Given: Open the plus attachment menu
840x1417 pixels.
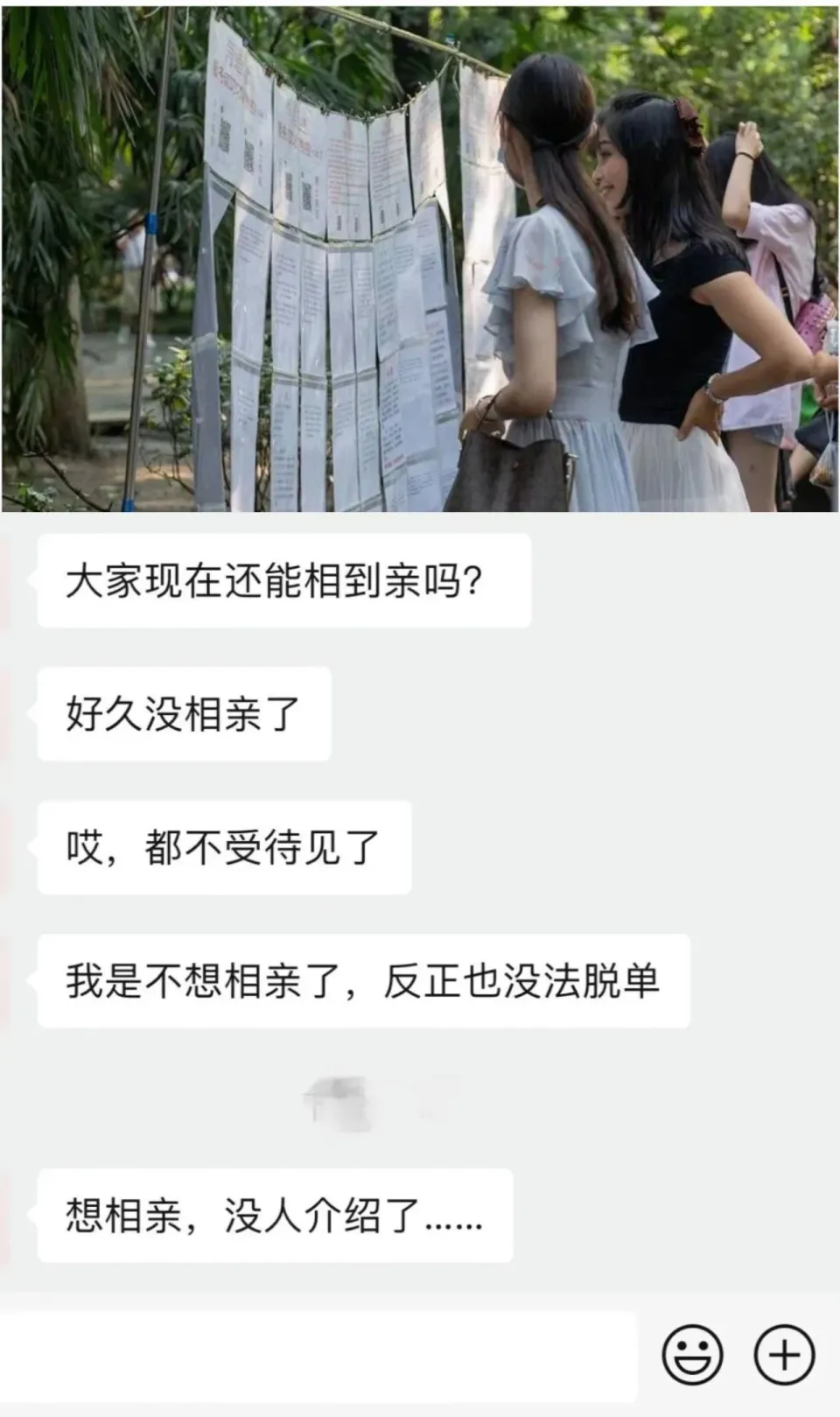Looking at the screenshot, I should tap(784, 1355).
